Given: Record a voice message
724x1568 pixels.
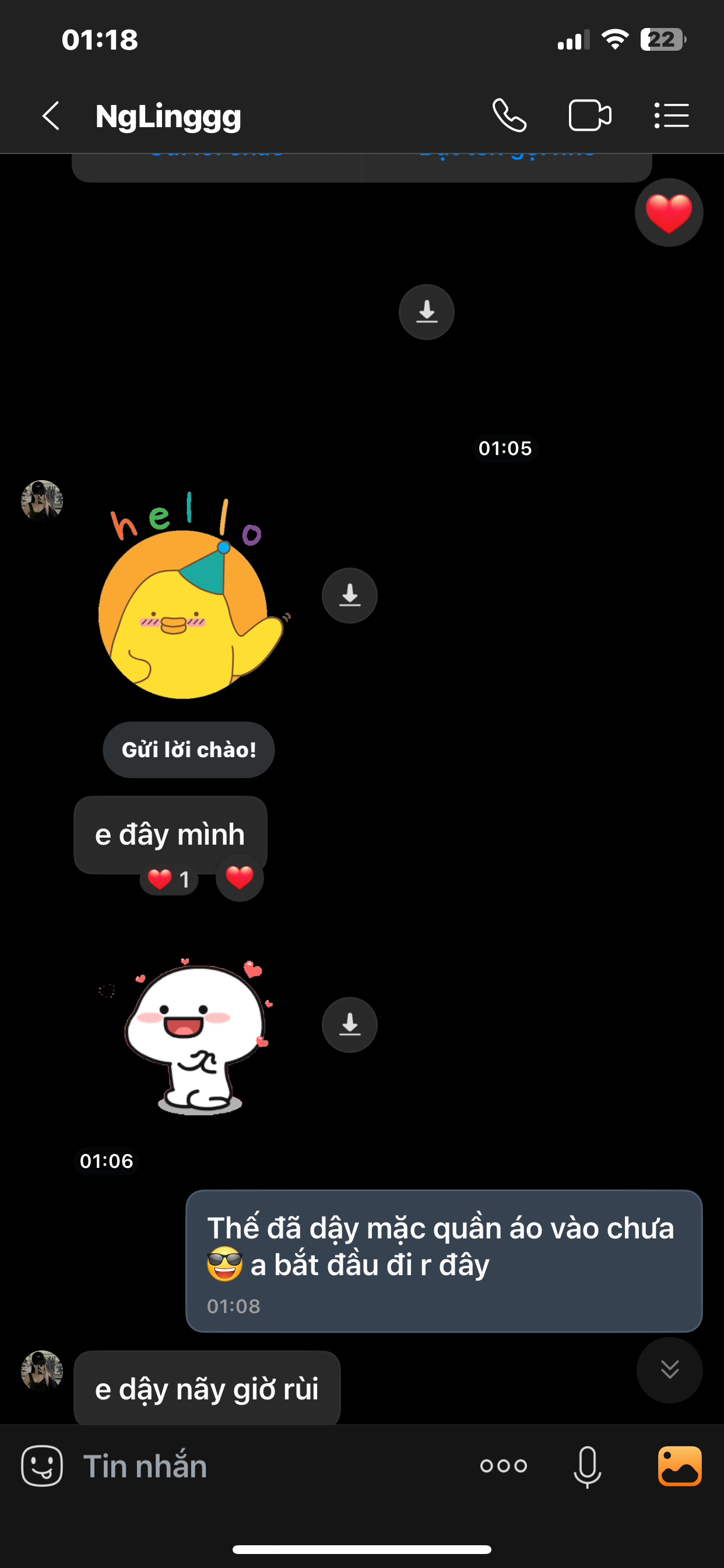Looking at the screenshot, I should pos(587,1466).
